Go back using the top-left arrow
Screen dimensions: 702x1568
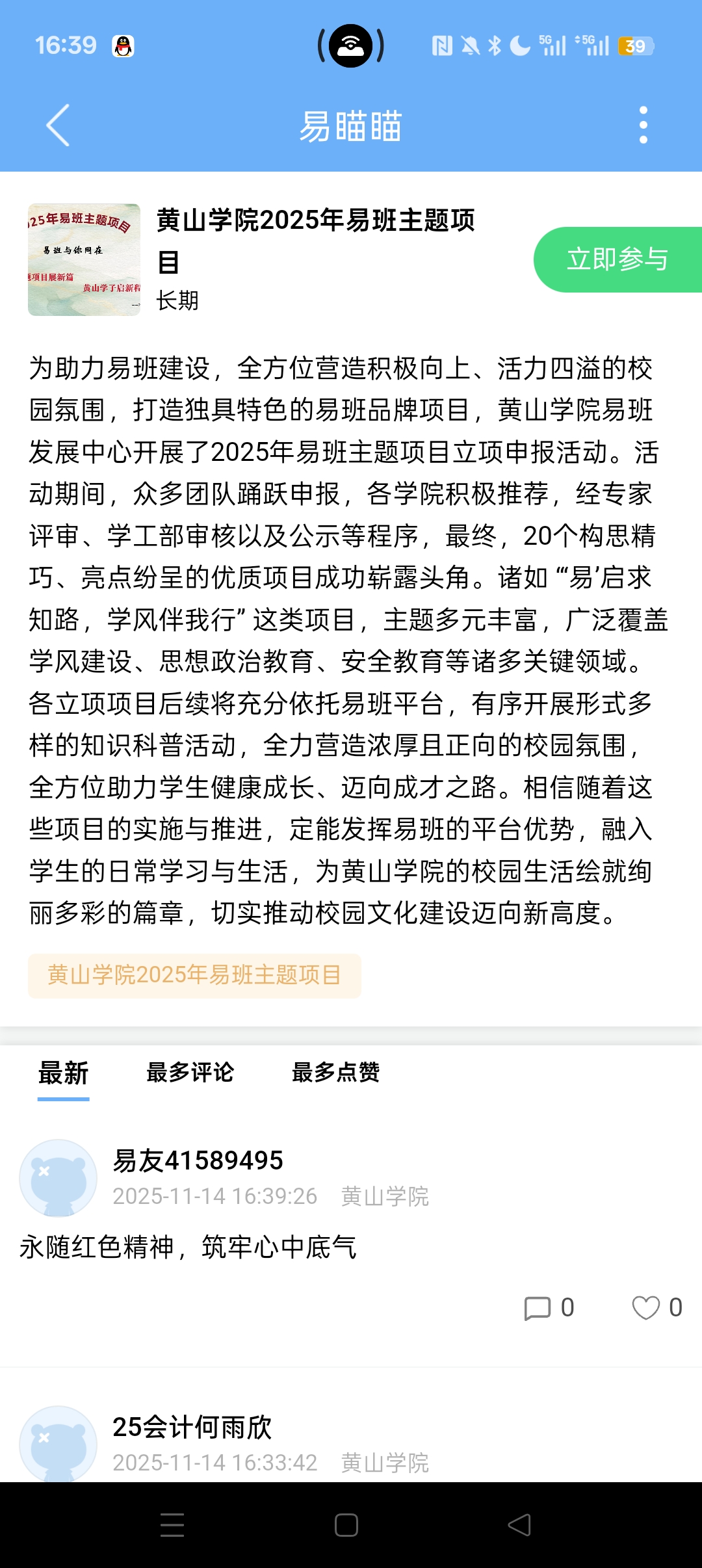[x=58, y=125]
